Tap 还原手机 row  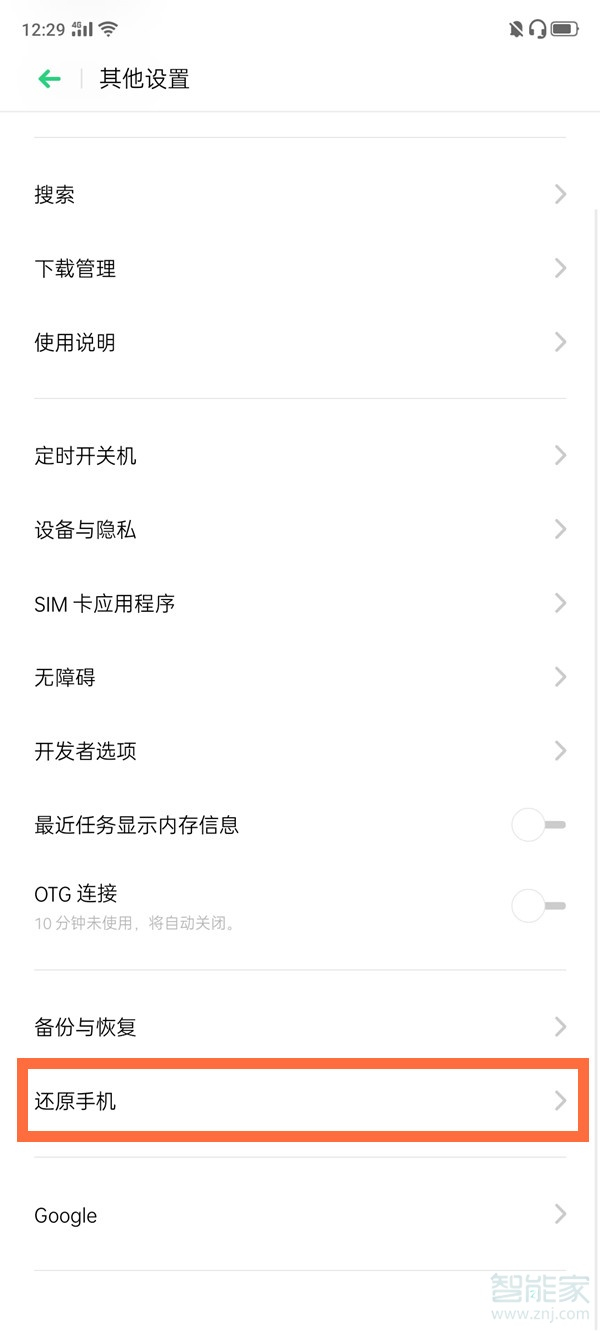pyautogui.click(x=300, y=1102)
